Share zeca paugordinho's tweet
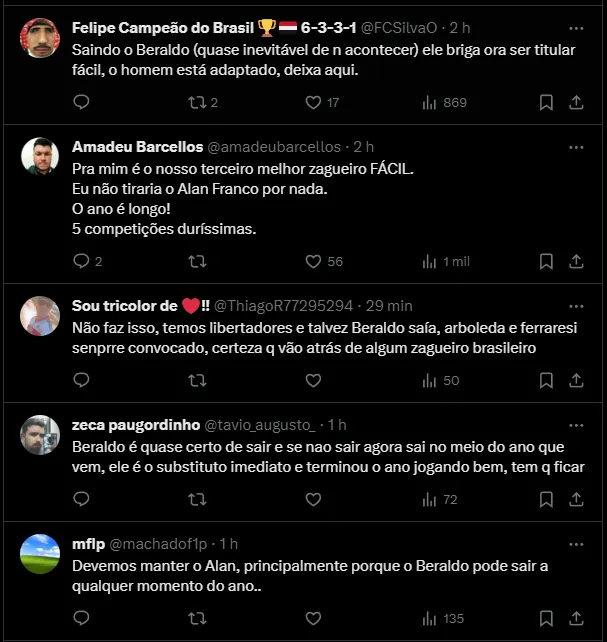This screenshot has width=607, height=642. tap(577, 499)
